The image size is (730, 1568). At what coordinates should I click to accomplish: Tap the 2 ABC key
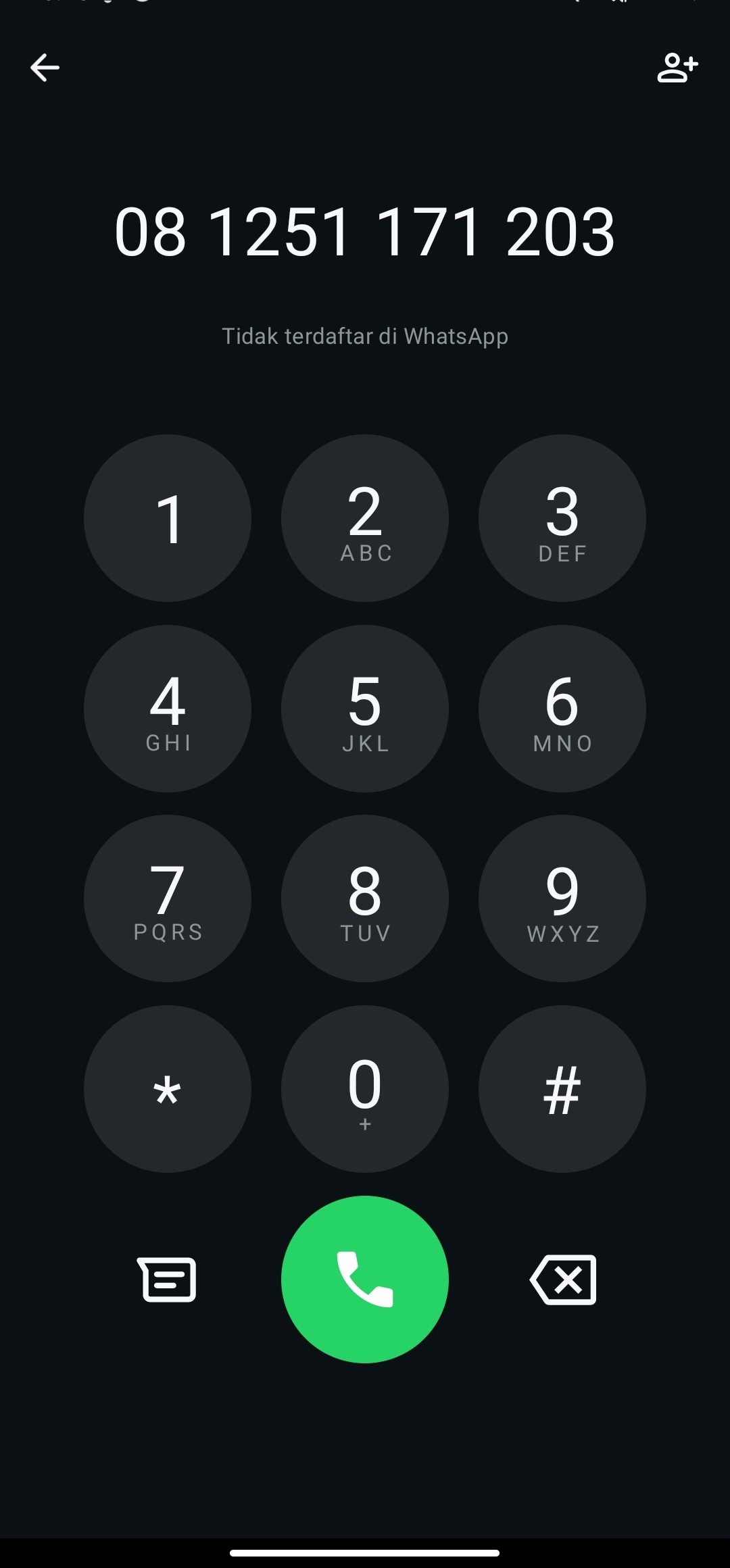(365, 518)
